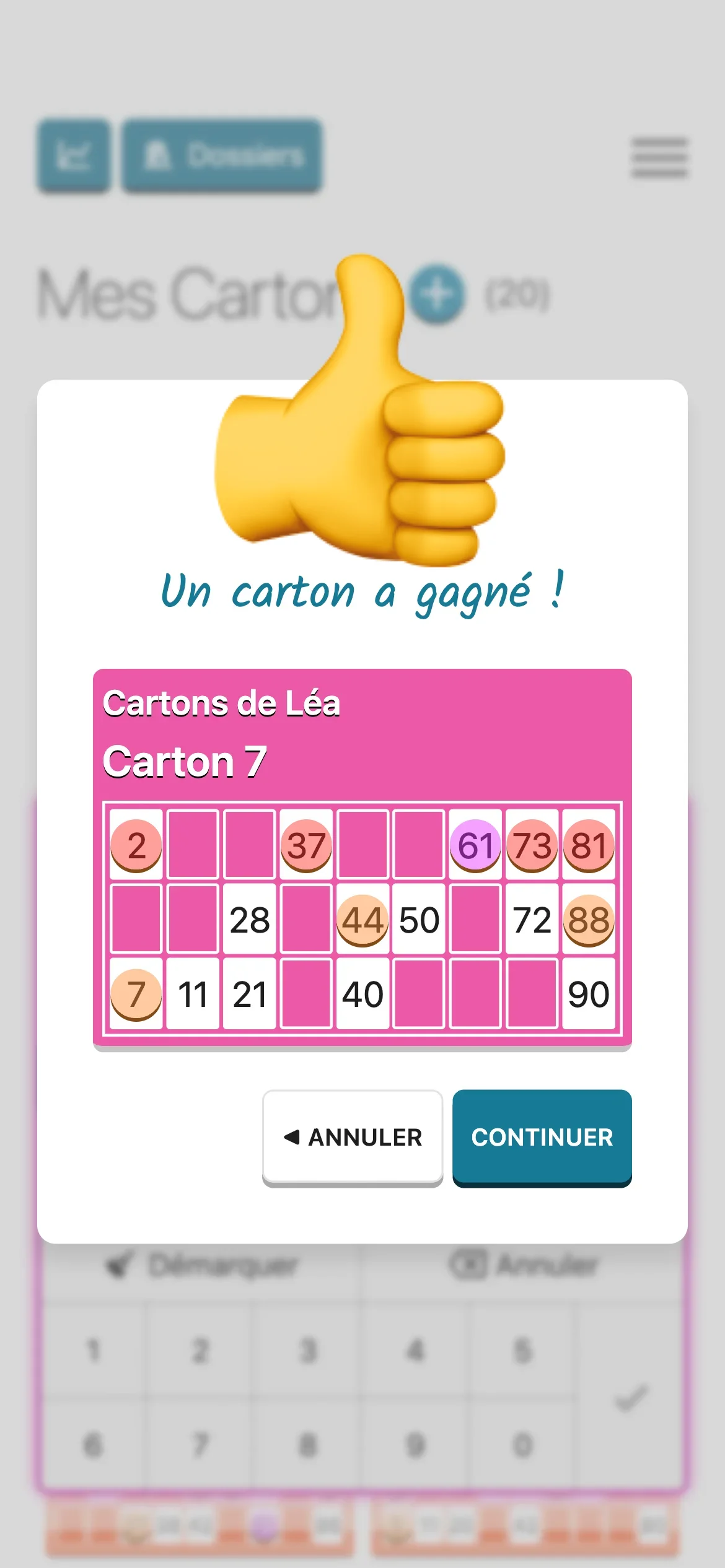Open the Dossiers folder view
The width and height of the screenshot is (725, 1568).
[x=223, y=155]
